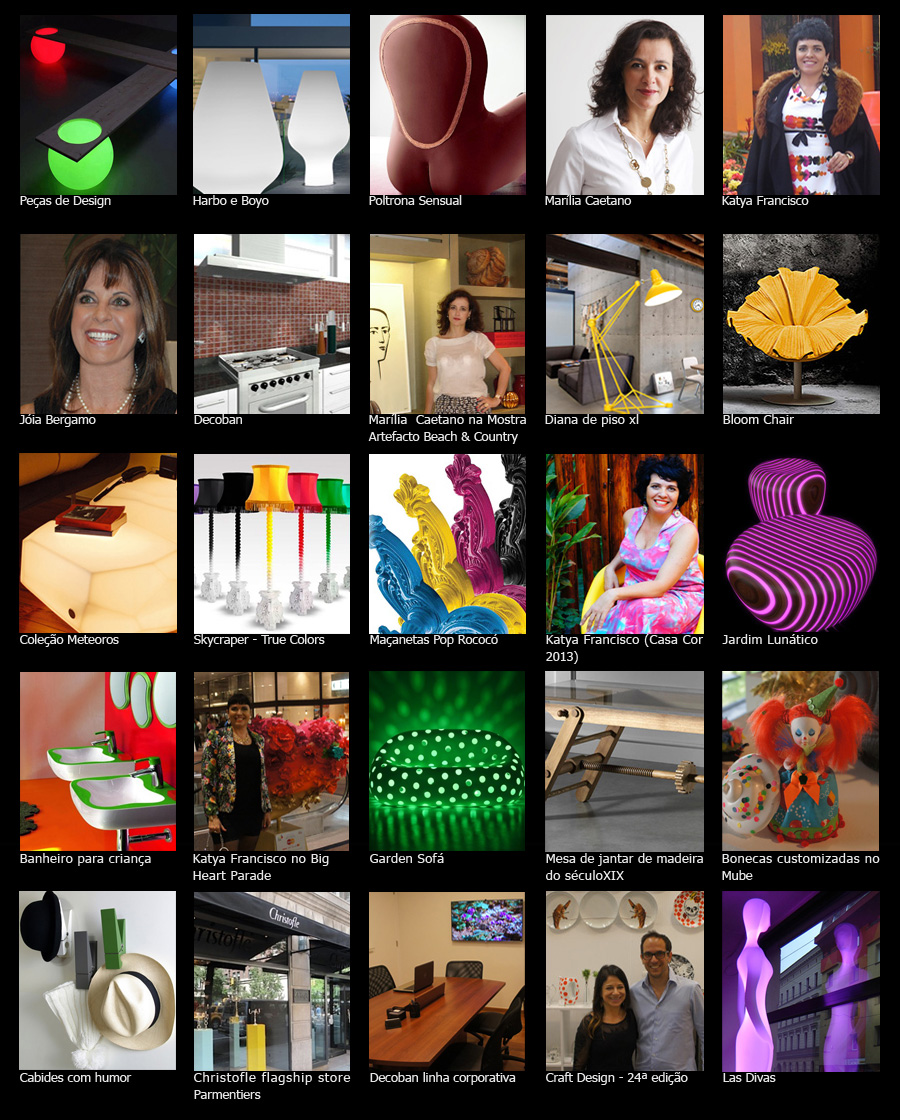
Task: Open the Peças de Design photo
Action: pyautogui.click(x=98, y=104)
